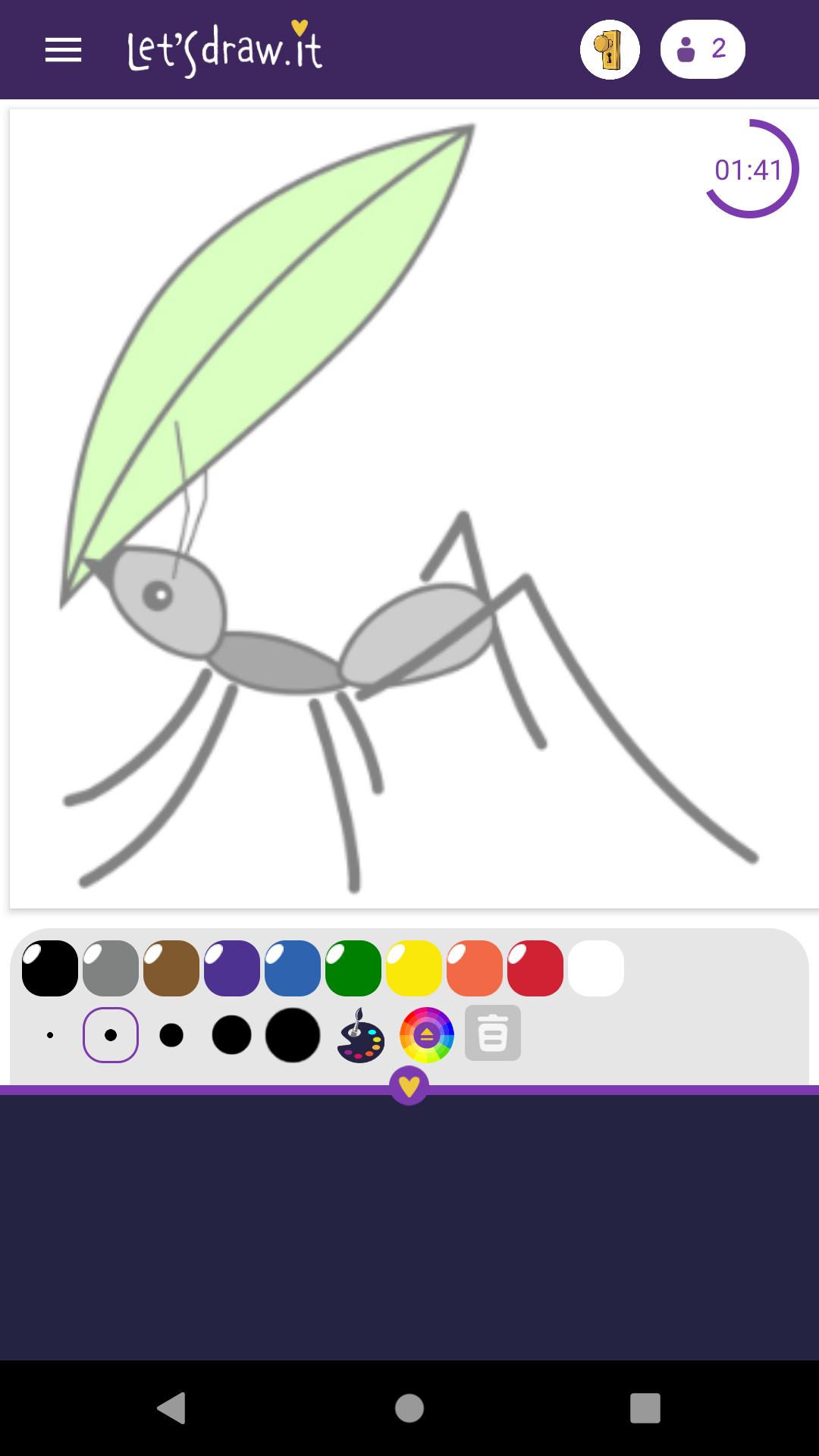This screenshot has width=819, height=1456.
Task: Select the currently outlined brush size
Action: point(111,1033)
